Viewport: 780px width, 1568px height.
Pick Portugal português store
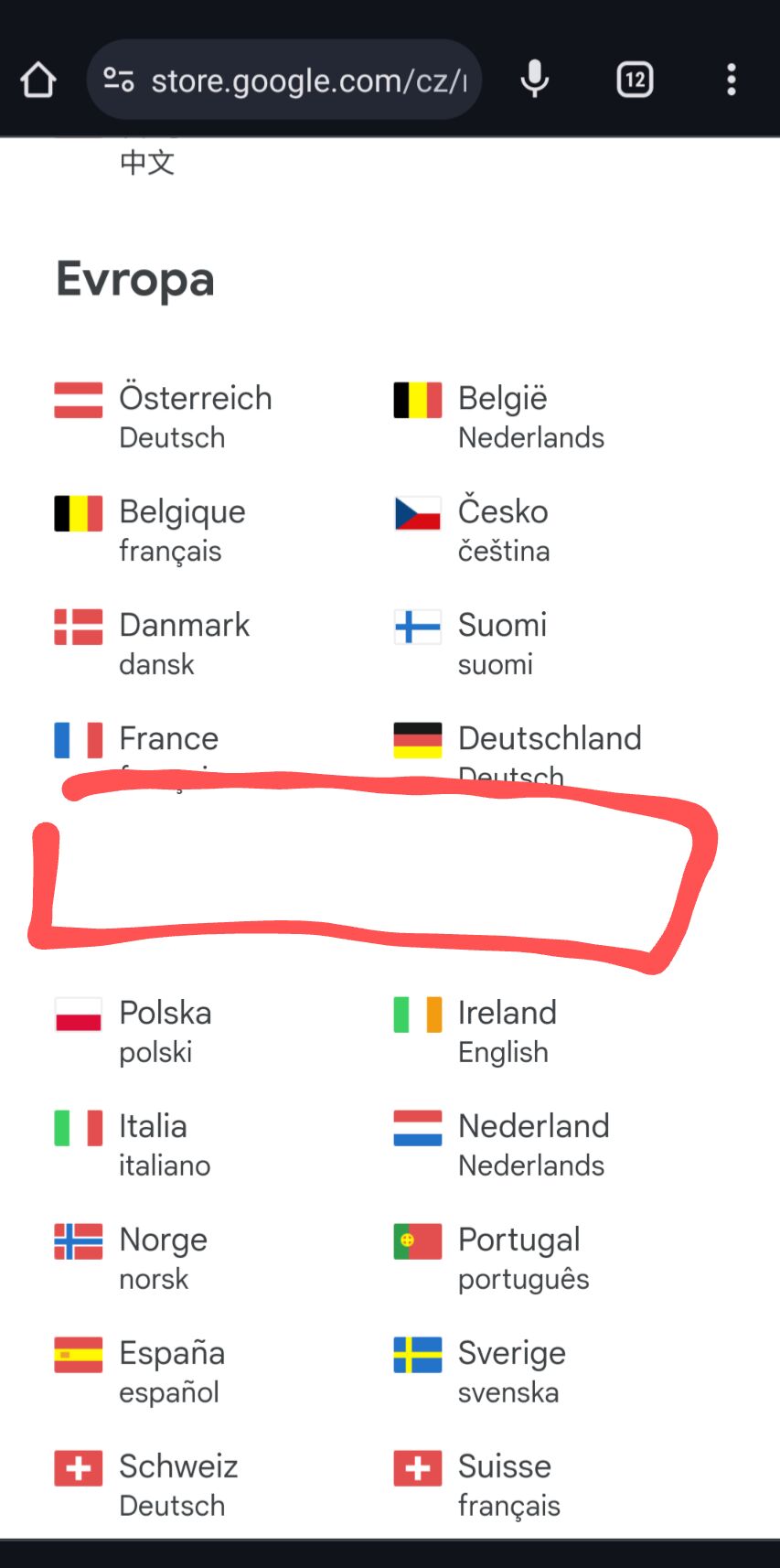492,1259
